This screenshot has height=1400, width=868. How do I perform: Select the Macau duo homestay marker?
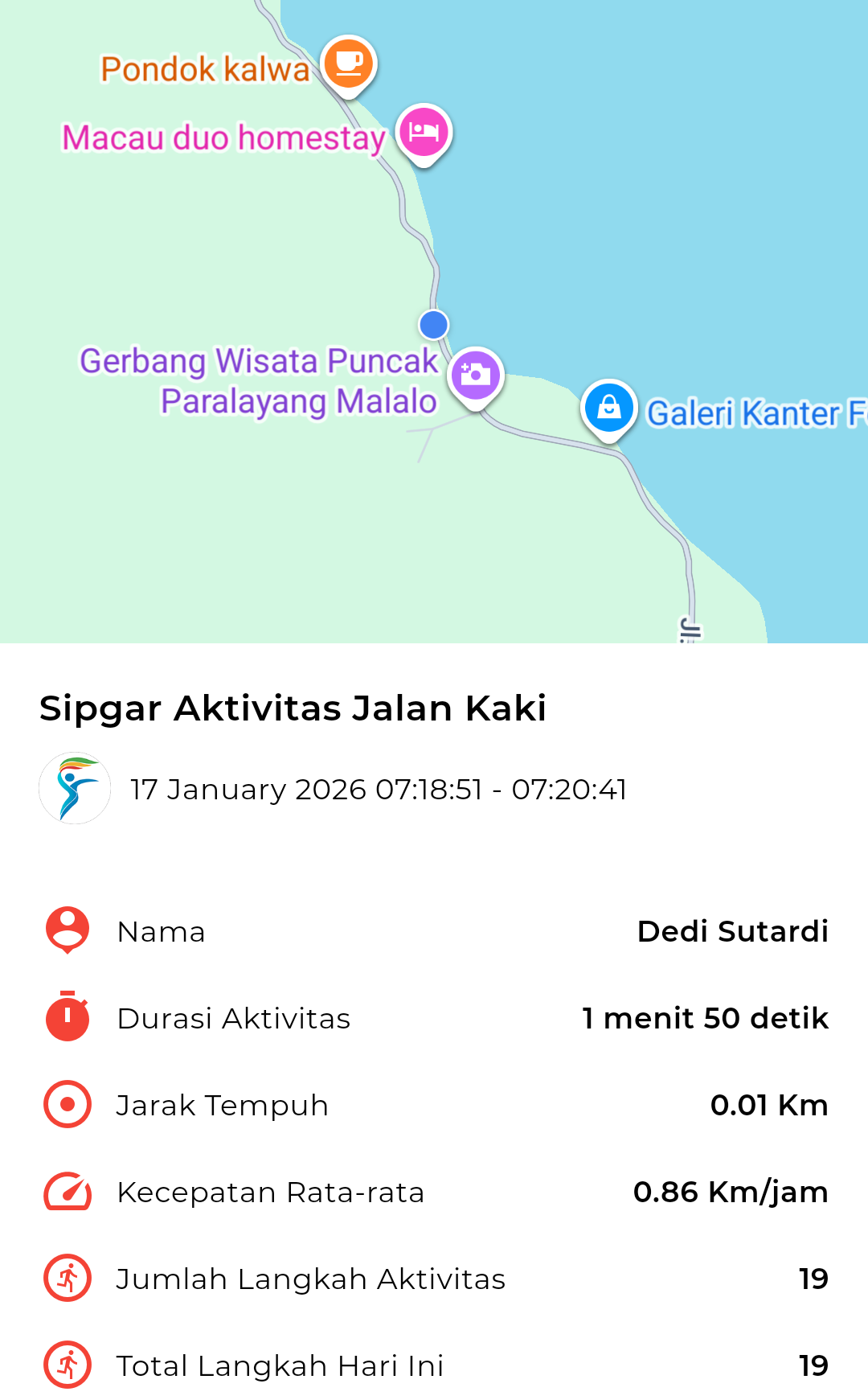tap(424, 132)
